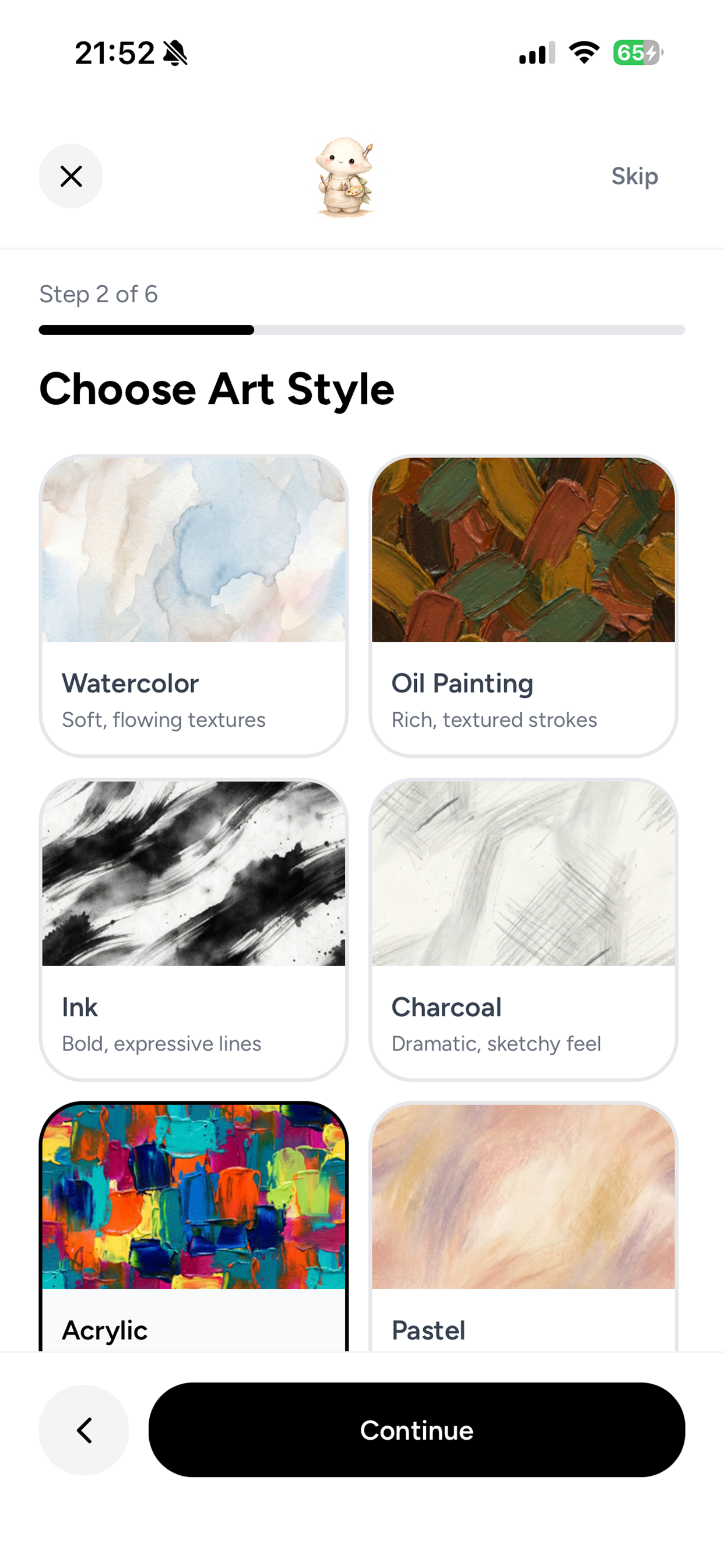Tap the Continue button
Screen dimensions: 724x1568
(x=416, y=1430)
